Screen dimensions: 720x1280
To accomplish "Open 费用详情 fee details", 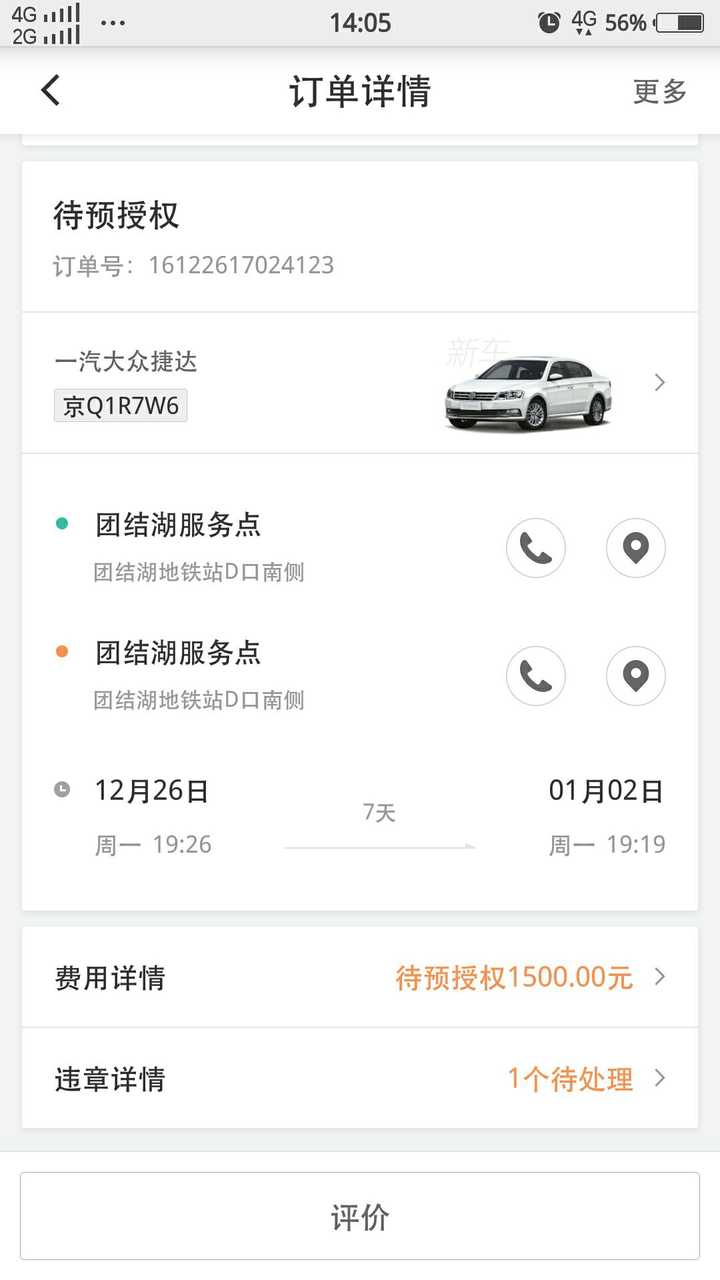I will 360,977.
